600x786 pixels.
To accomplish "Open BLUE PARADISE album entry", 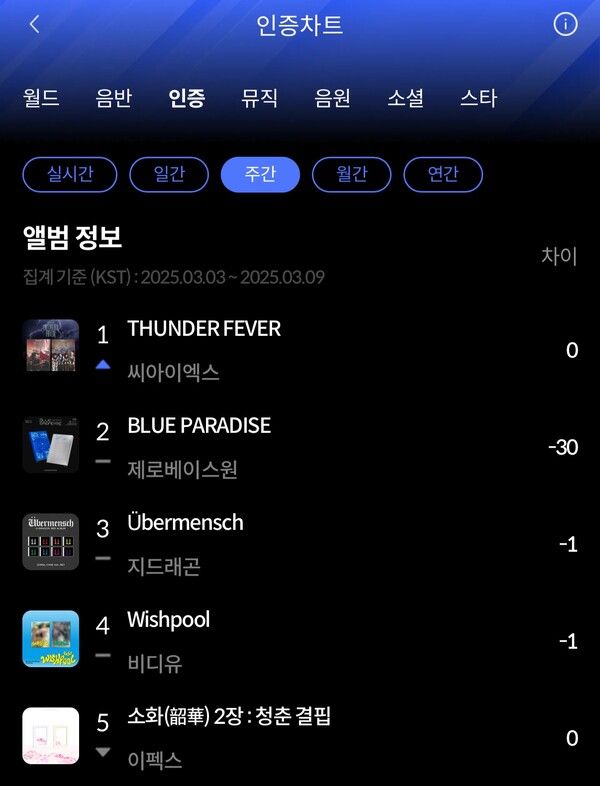I will 199,426.
